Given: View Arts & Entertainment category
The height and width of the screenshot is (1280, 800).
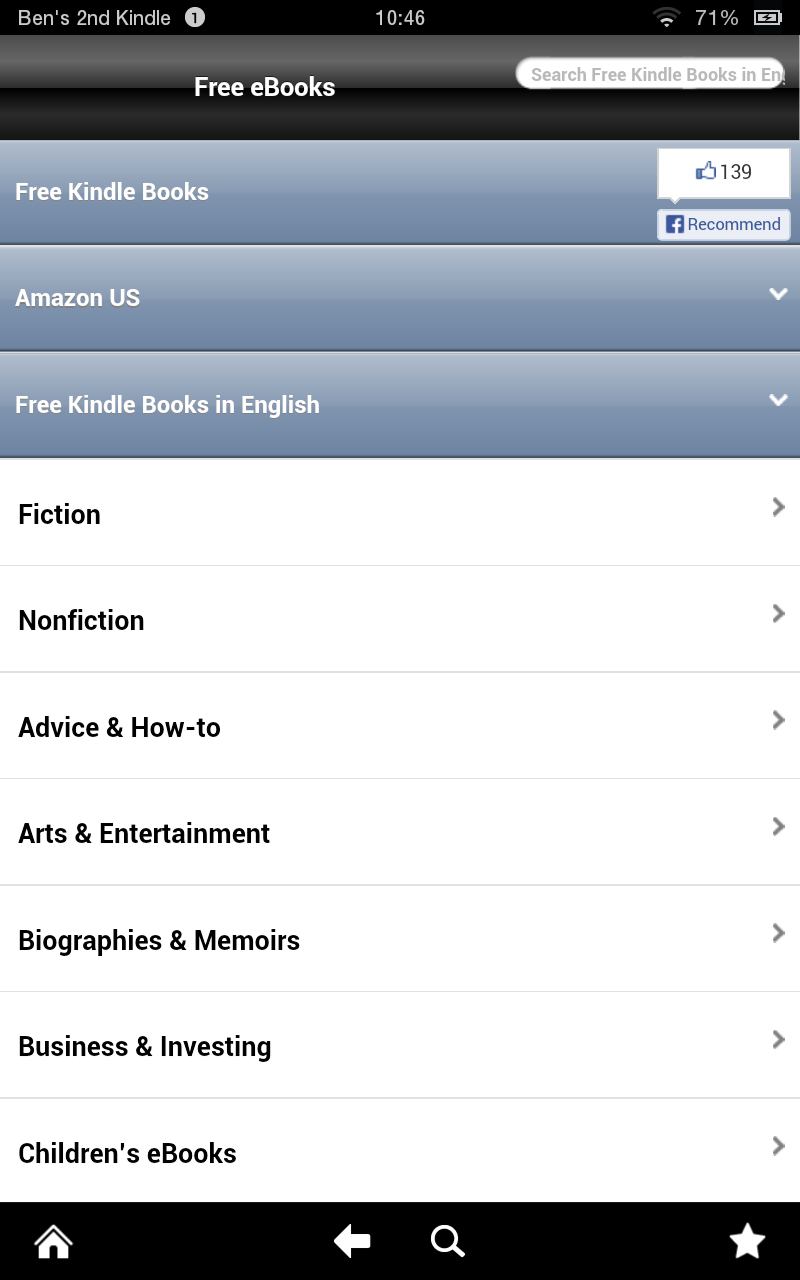Looking at the screenshot, I should click(x=400, y=833).
